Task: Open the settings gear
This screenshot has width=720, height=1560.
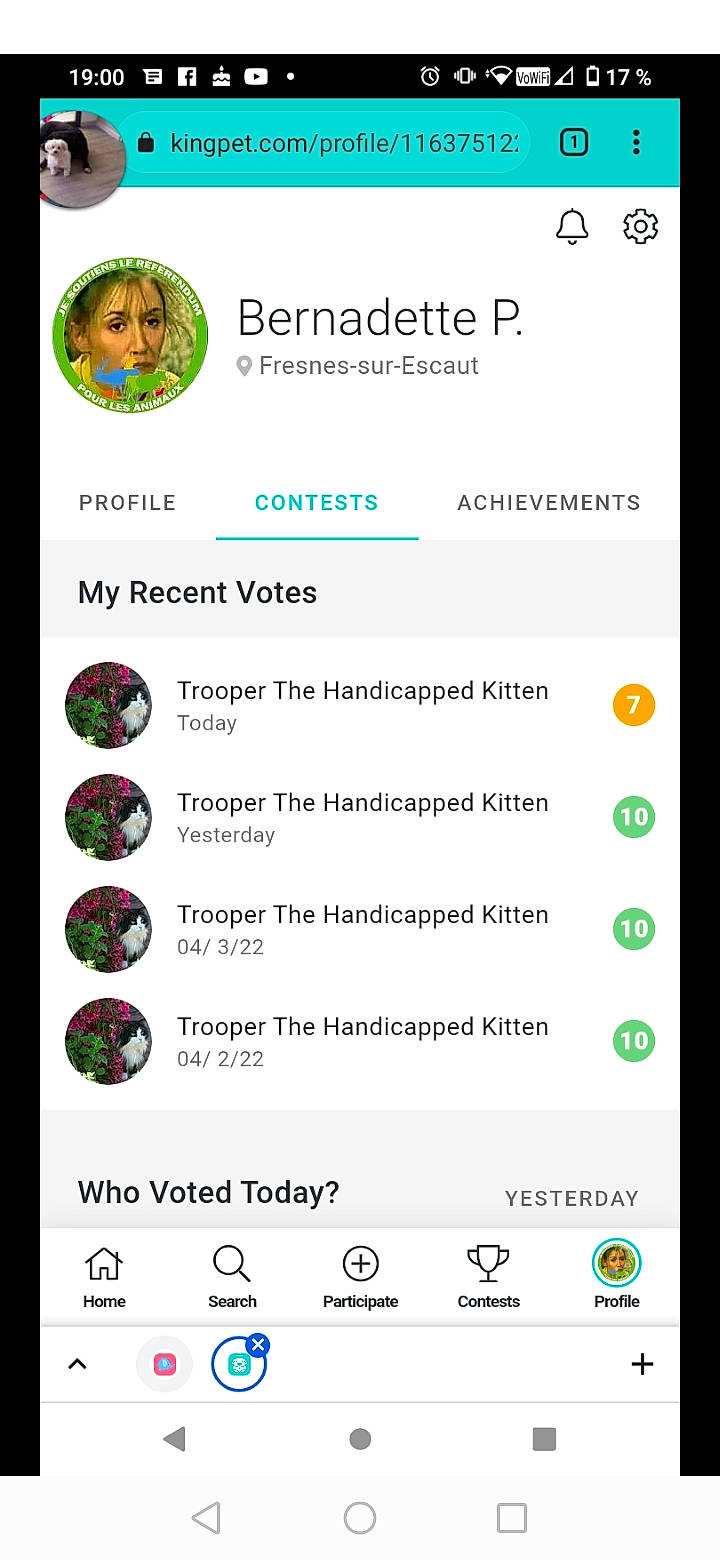Action: (640, 227)
